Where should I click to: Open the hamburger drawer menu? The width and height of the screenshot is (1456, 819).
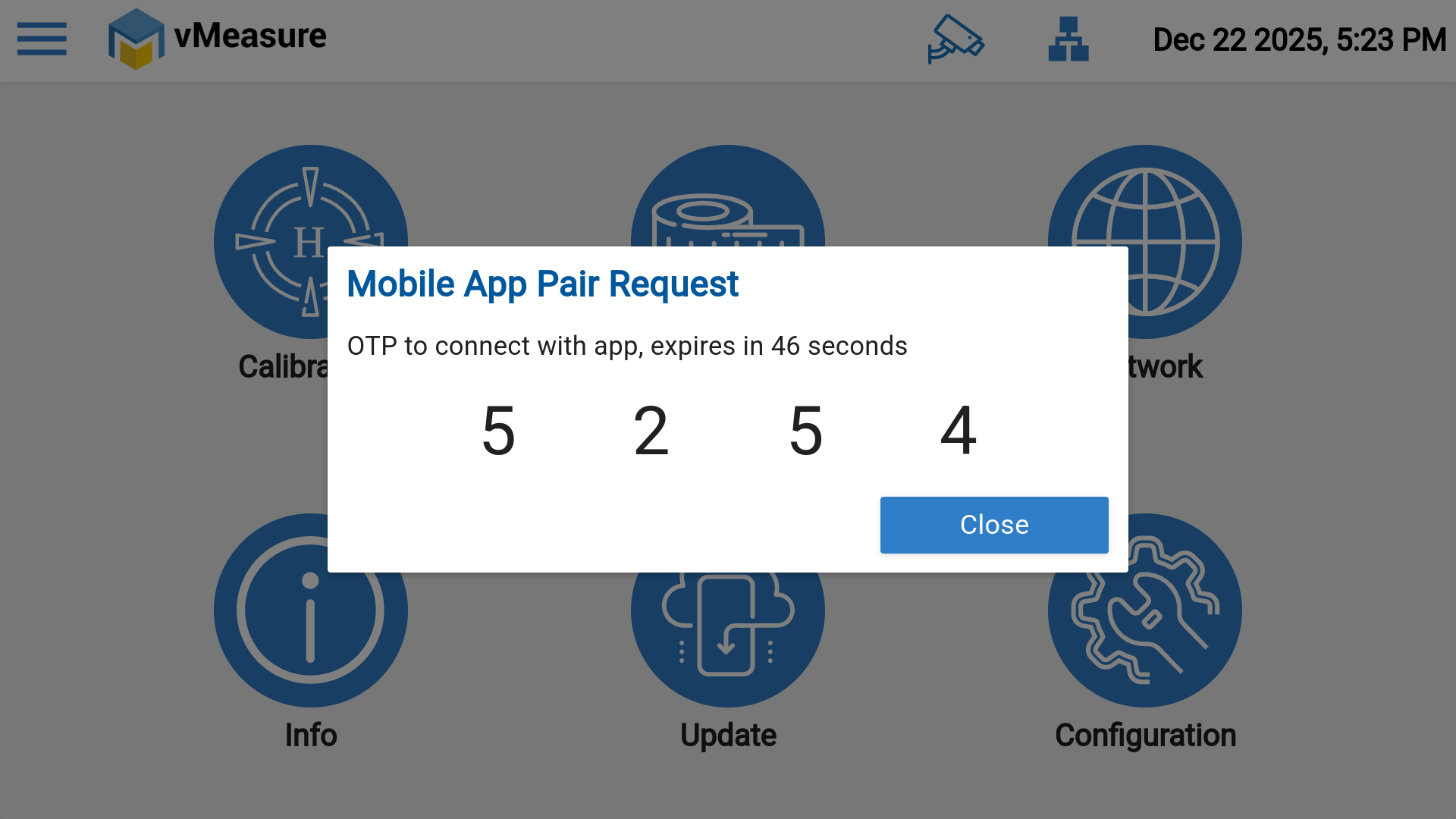pyautogui.click(x=42, y=39)
